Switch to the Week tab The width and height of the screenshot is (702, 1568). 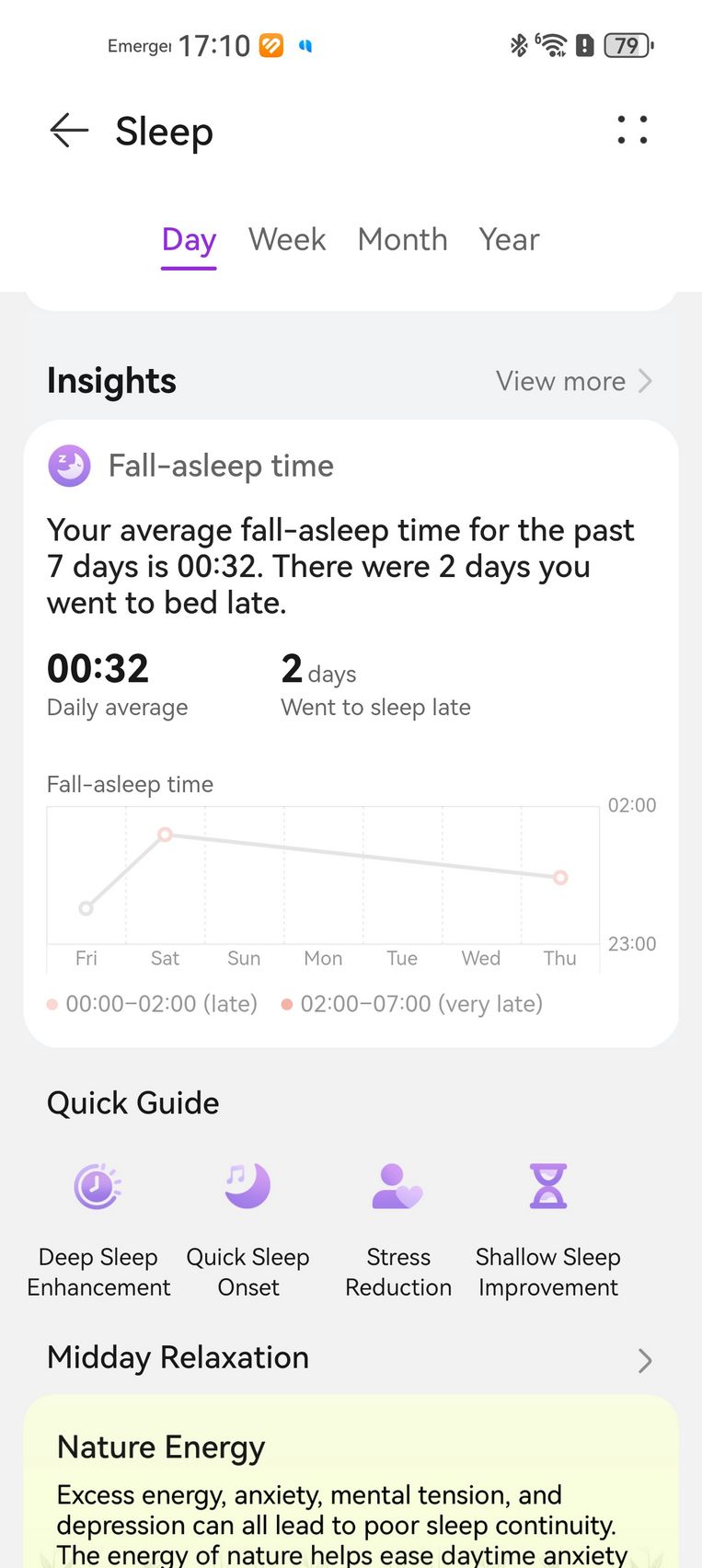pos(287,240)
